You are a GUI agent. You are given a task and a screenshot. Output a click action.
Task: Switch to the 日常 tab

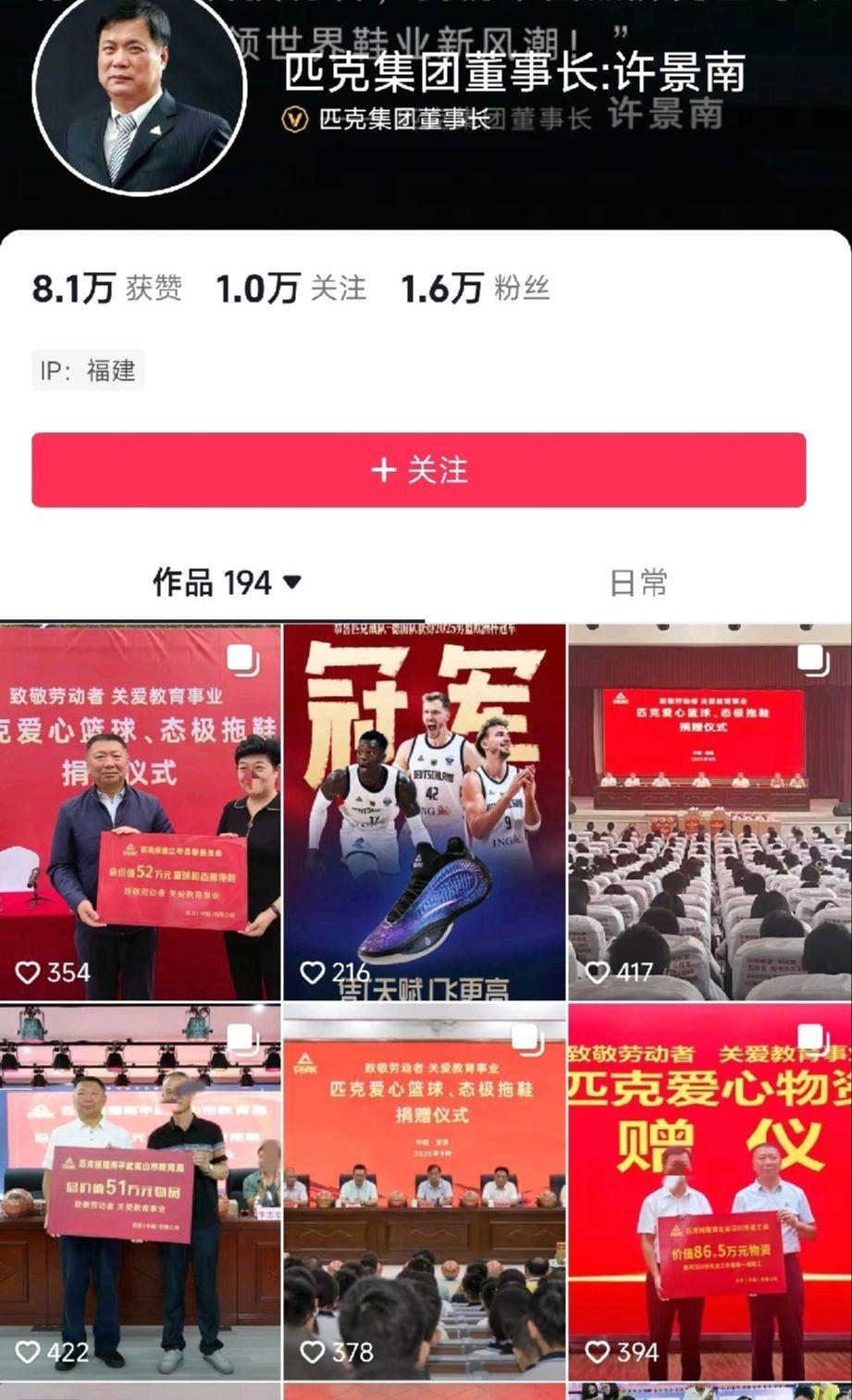pos(637,583)
